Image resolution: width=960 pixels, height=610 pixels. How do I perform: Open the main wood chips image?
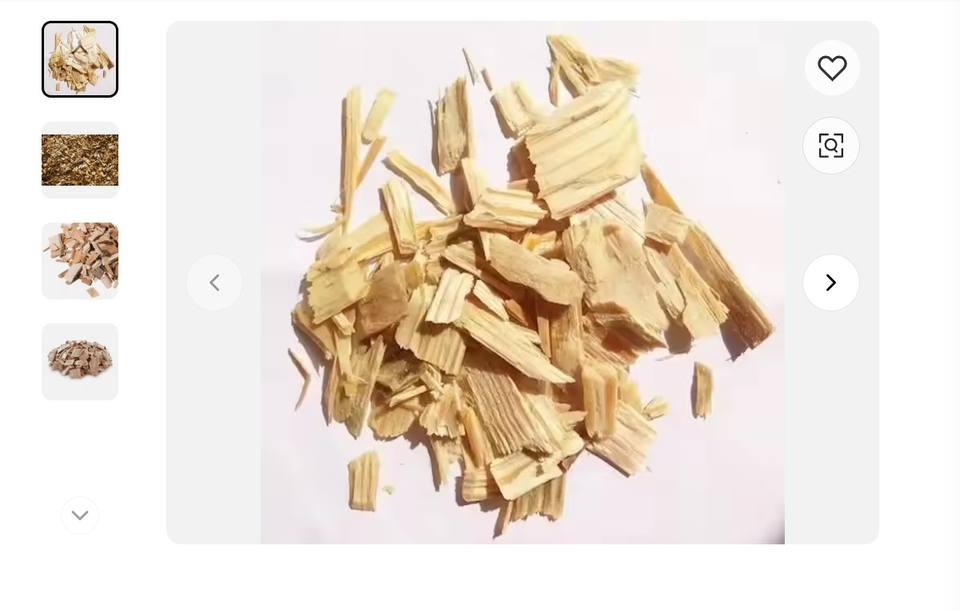pyautogui.click(x=523, y=282)
